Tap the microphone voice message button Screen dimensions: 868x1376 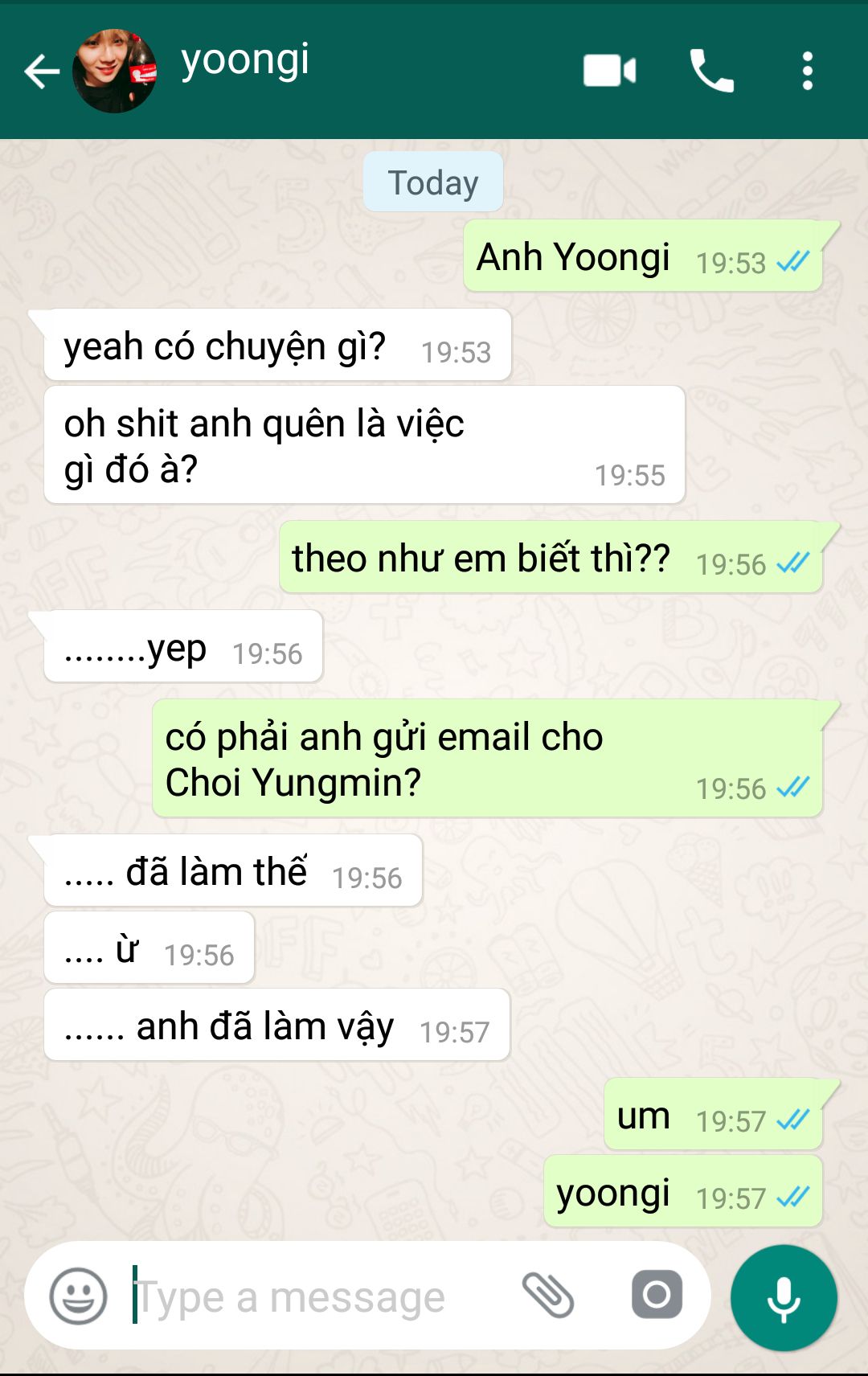[x=784, y=1297]
